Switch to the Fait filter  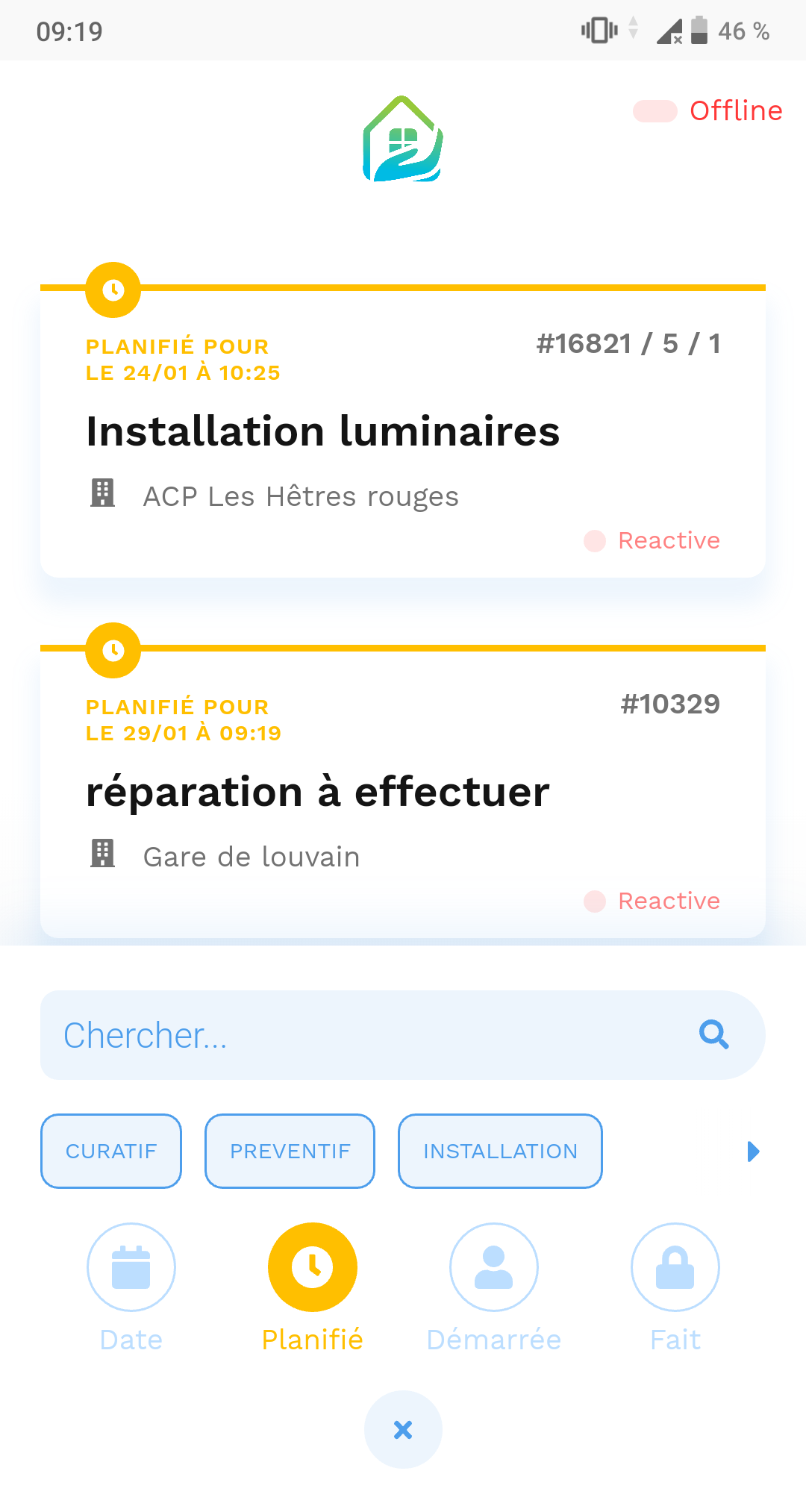(675, 1267)
